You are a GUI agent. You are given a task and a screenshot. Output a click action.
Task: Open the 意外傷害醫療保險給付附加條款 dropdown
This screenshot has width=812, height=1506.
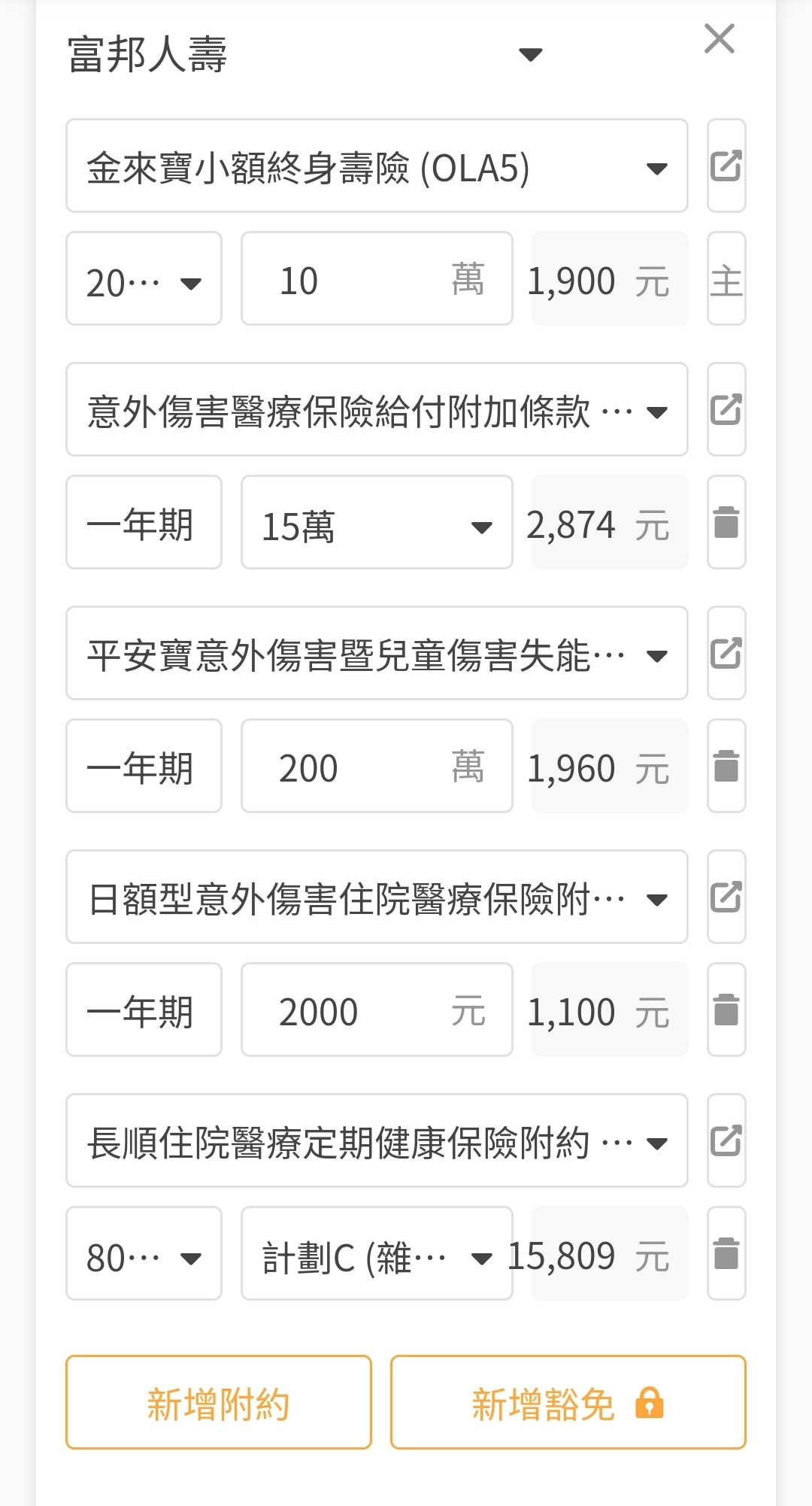pyautogui.click(x=376, y=410)
